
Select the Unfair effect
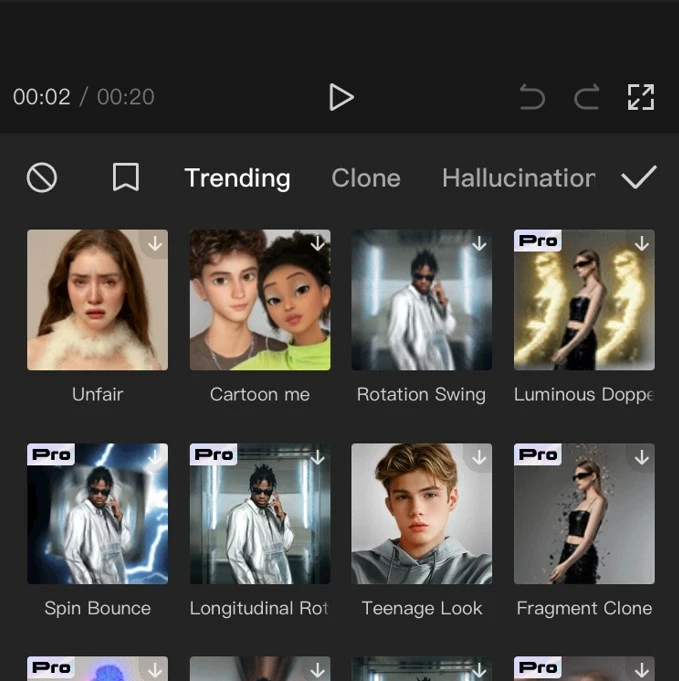tap(97, 300)
